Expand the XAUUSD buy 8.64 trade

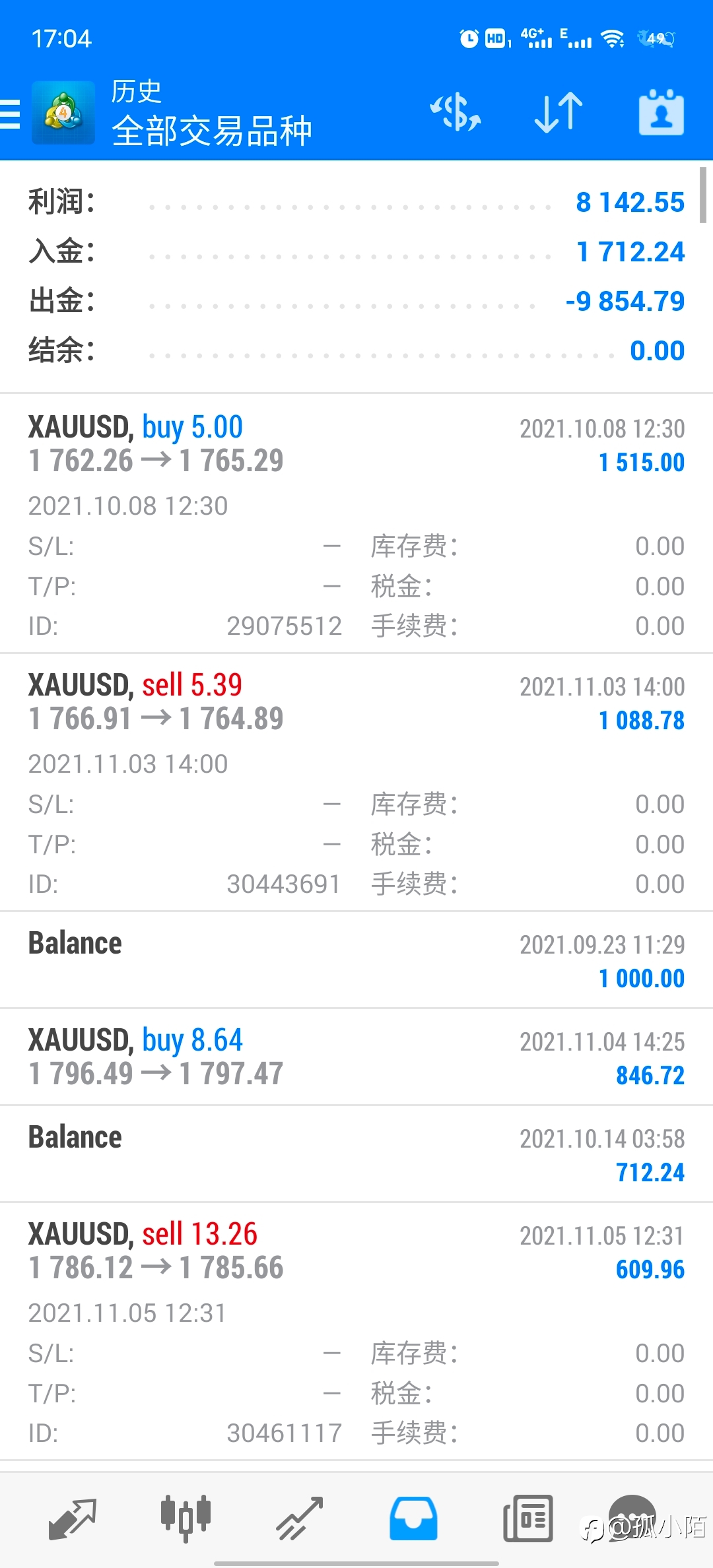click(x=356, y=1057)
